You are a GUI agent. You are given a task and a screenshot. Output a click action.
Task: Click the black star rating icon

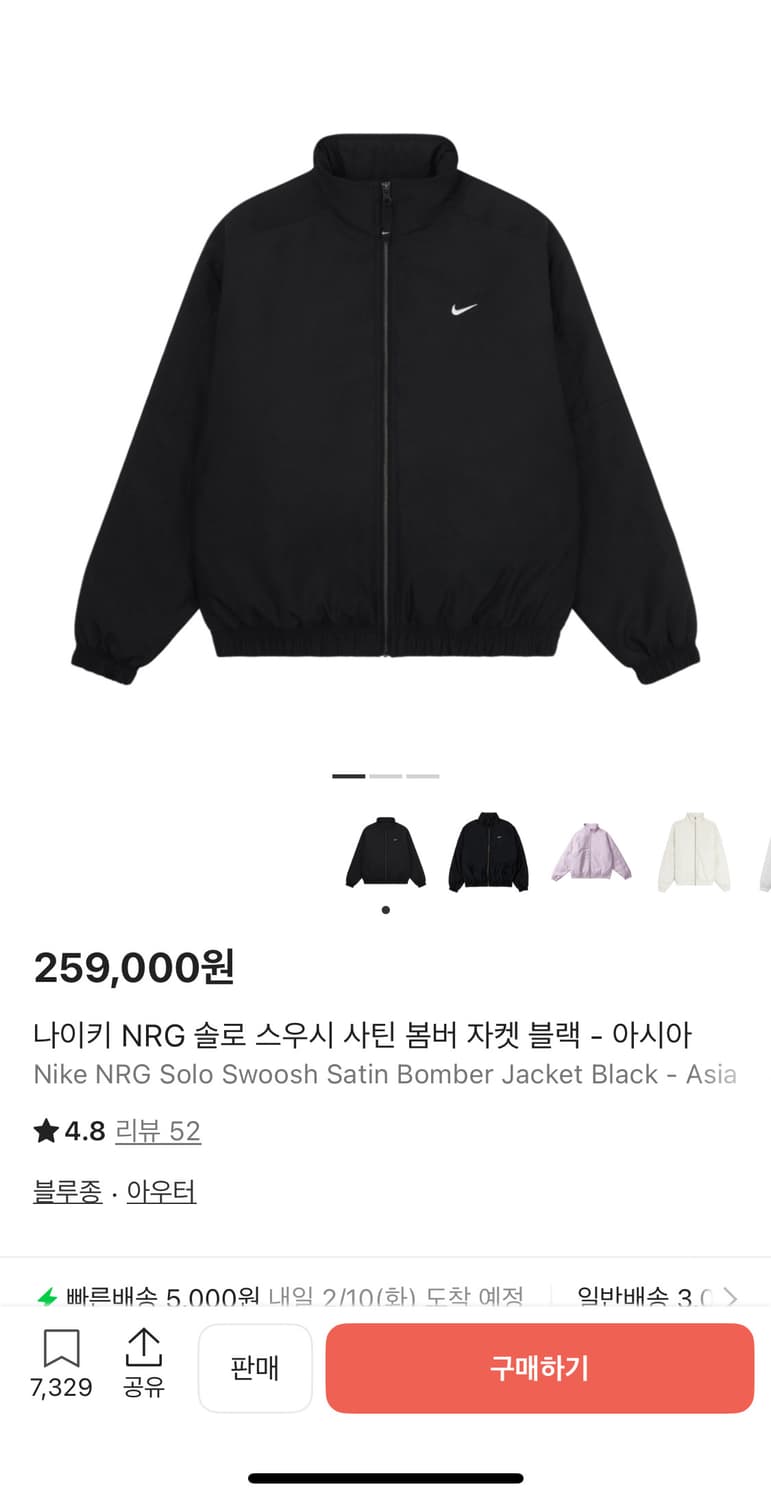click(x=44, y=1131)
